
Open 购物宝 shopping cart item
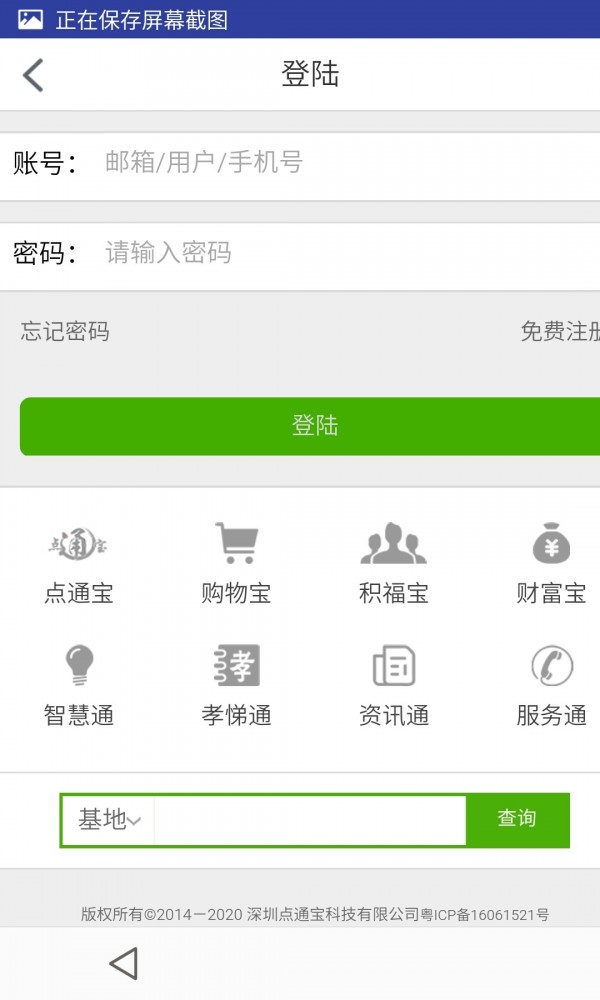tap(236, 564)
